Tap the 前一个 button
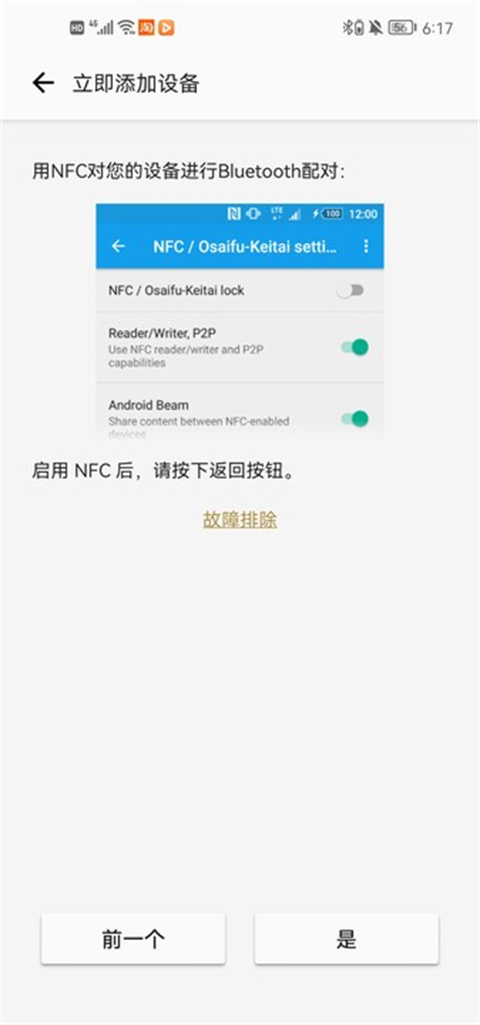The width and height of the screenshot is (480, 1025). (x=133, y=939)
